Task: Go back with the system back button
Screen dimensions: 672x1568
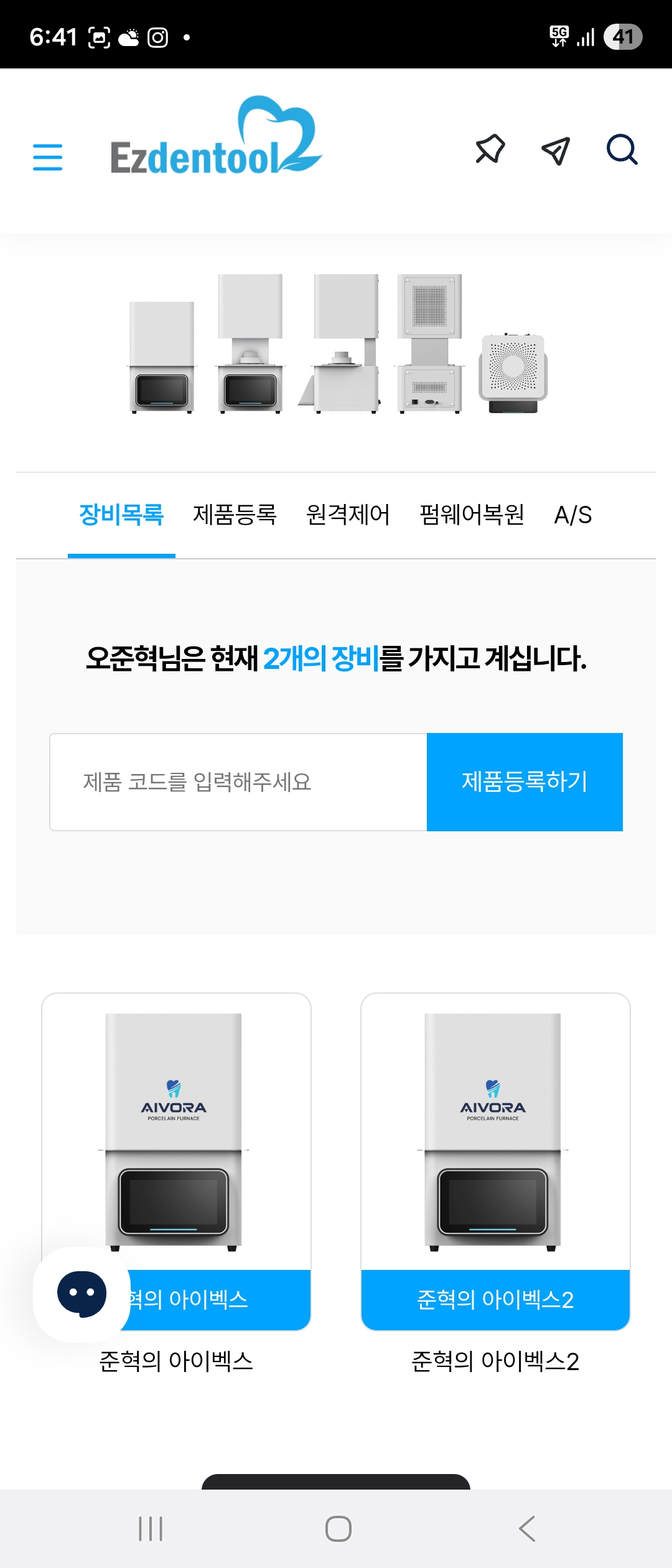Action: pyautogui.click(x=526, y=1529)
